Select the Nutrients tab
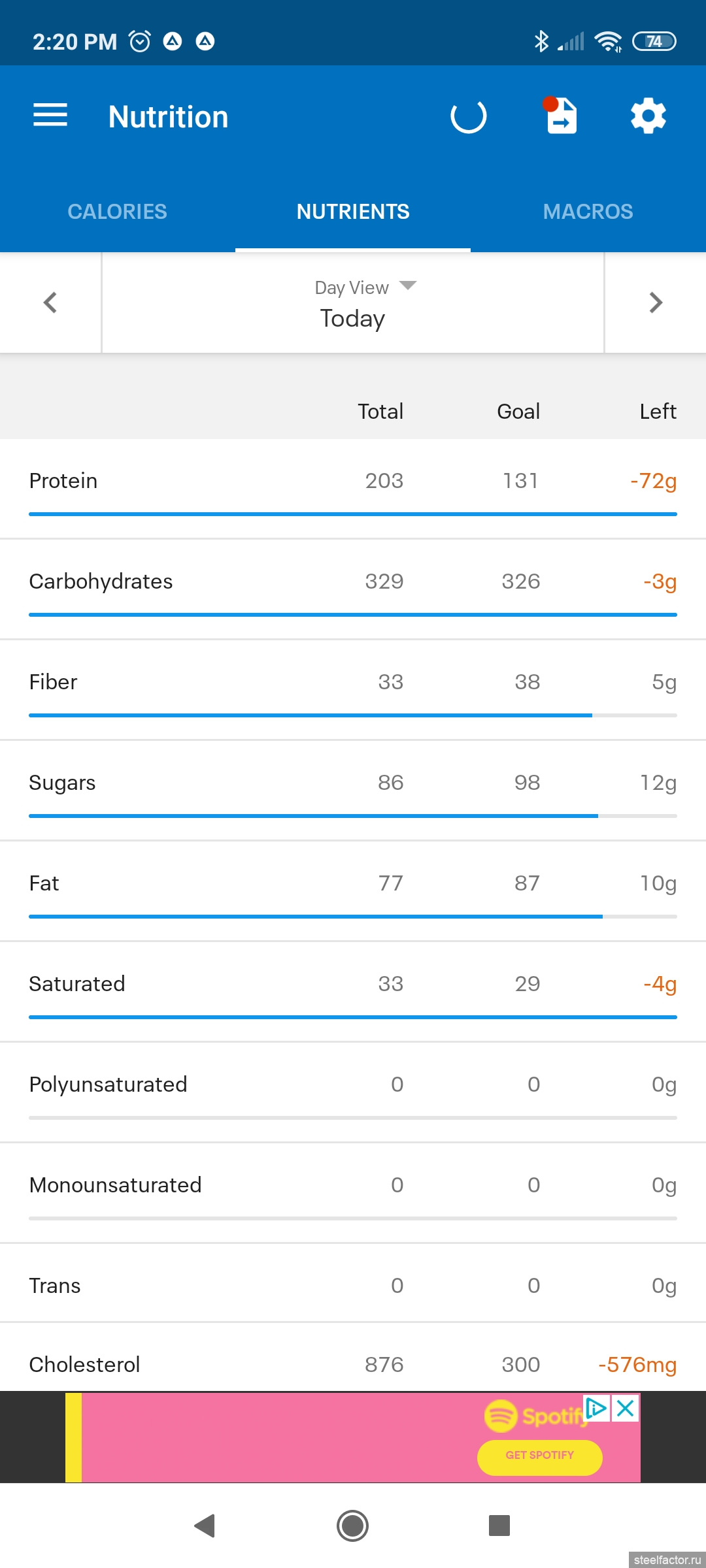Screen dimensions: 706x1568 click(353, 211)
